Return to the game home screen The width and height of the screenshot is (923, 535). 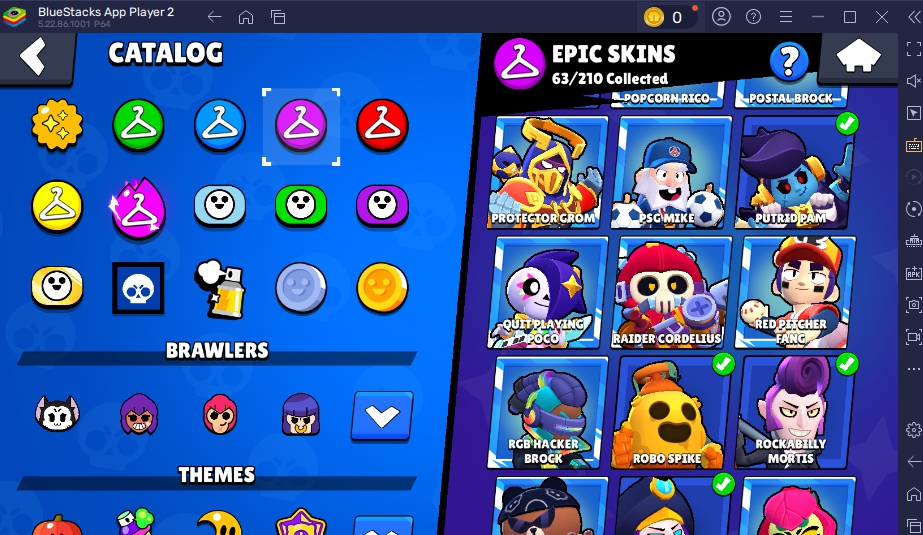(858, 59)
